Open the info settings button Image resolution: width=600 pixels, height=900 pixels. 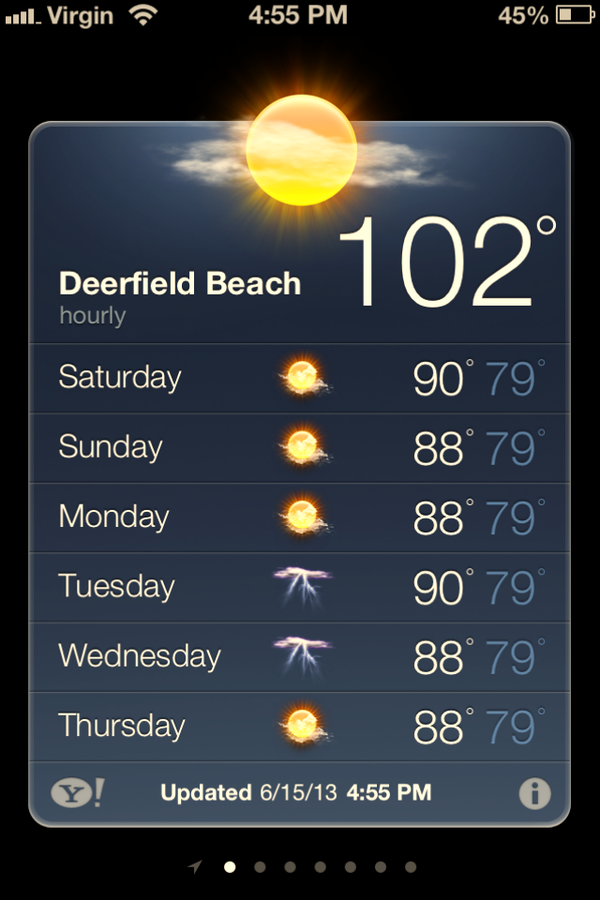[535, 794]
